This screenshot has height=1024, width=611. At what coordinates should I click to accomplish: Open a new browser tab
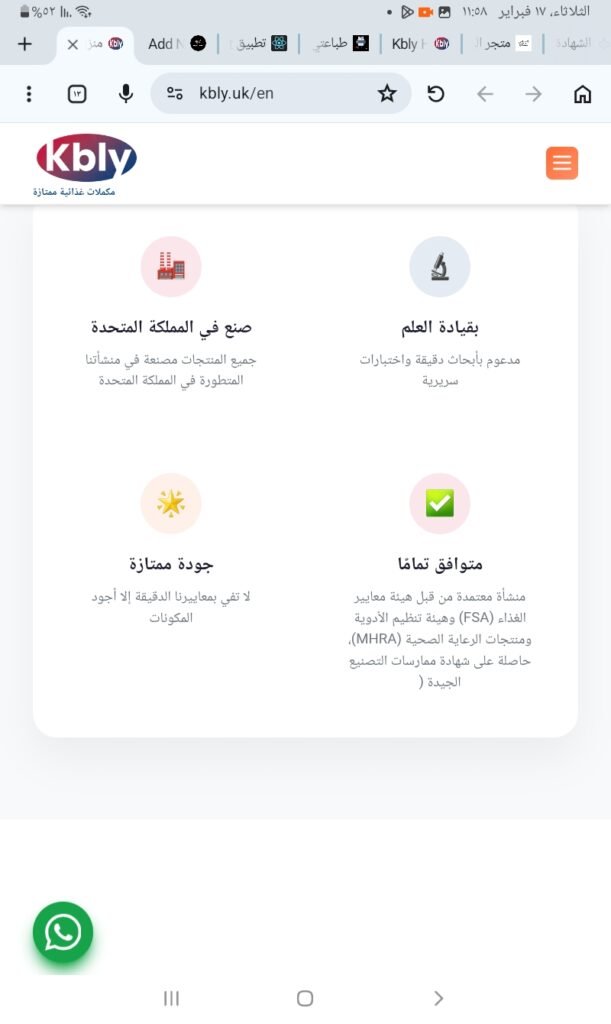point(25,44)
